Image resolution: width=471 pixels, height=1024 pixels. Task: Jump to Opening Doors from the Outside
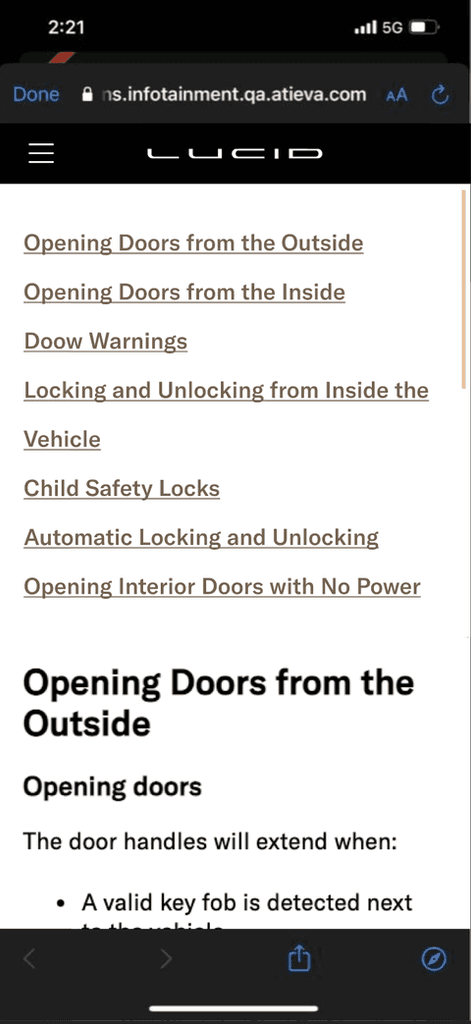(x=193, y=243)
